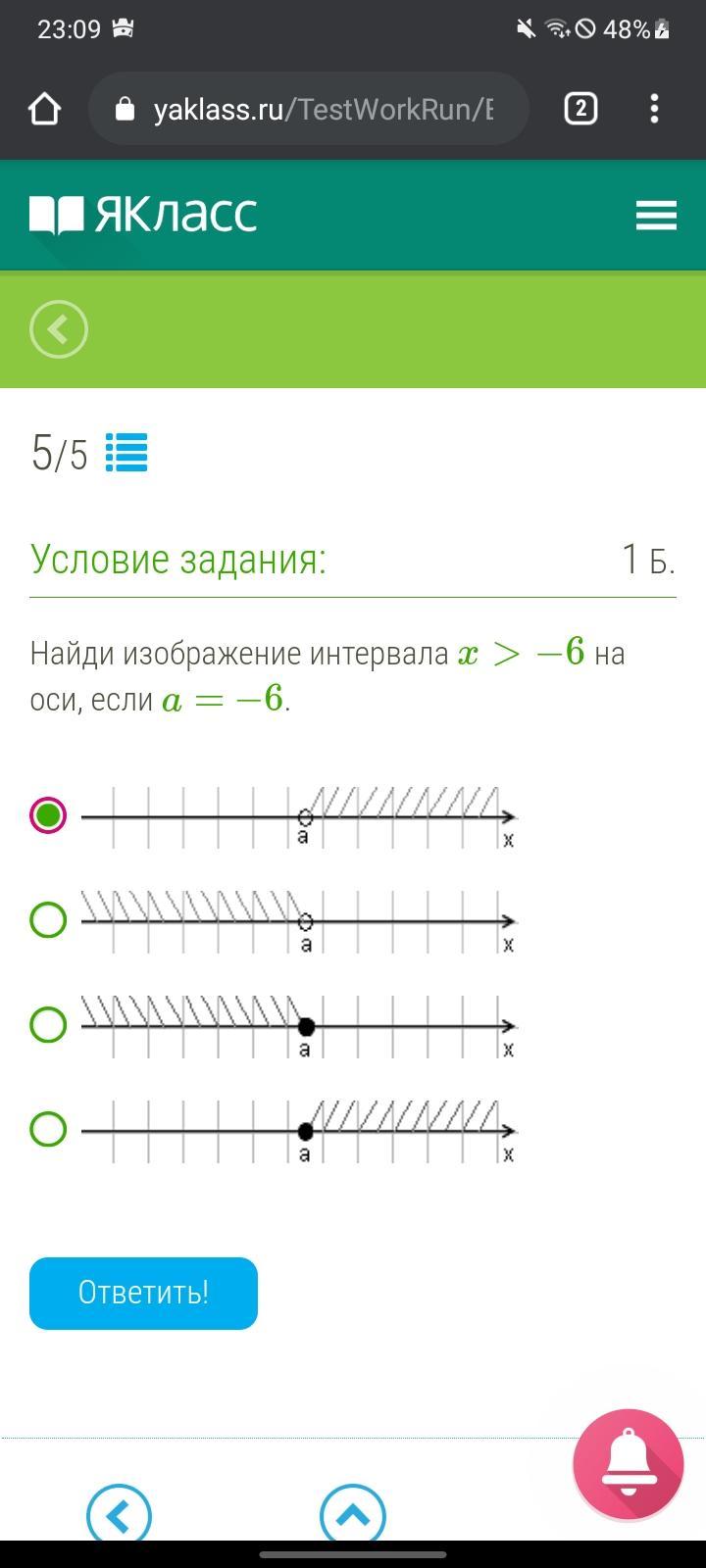This screenshot has width=706, height=1568.
Task: Open the task list icon next to 5/5
Action: tap(126, 453)
